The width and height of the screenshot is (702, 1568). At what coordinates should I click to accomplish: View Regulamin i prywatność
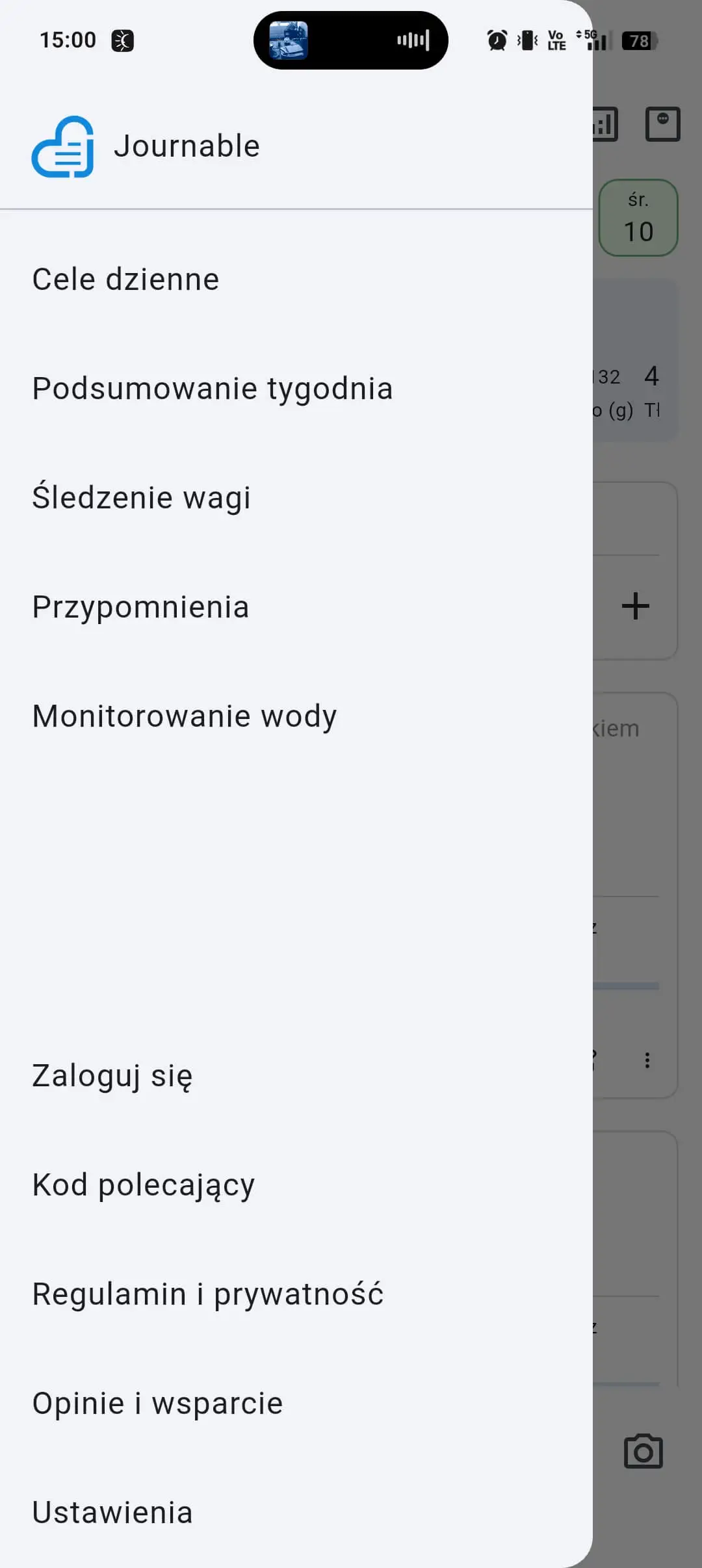[296, 1294]
